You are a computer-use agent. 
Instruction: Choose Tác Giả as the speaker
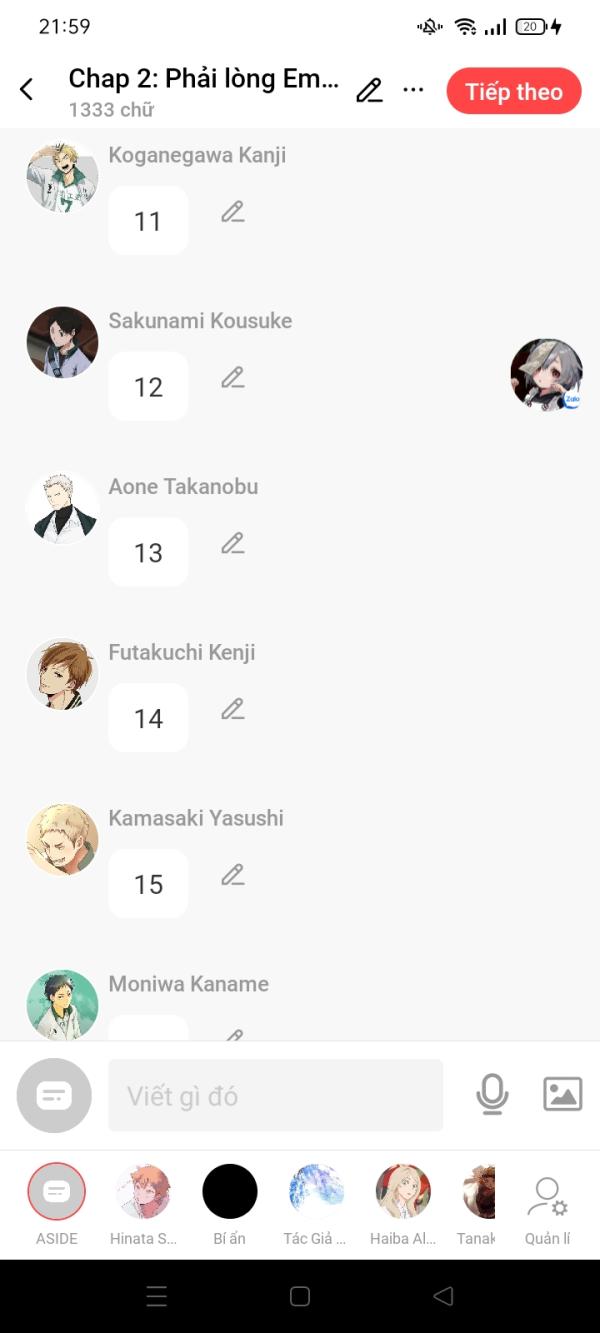[x=316, y=1192]
